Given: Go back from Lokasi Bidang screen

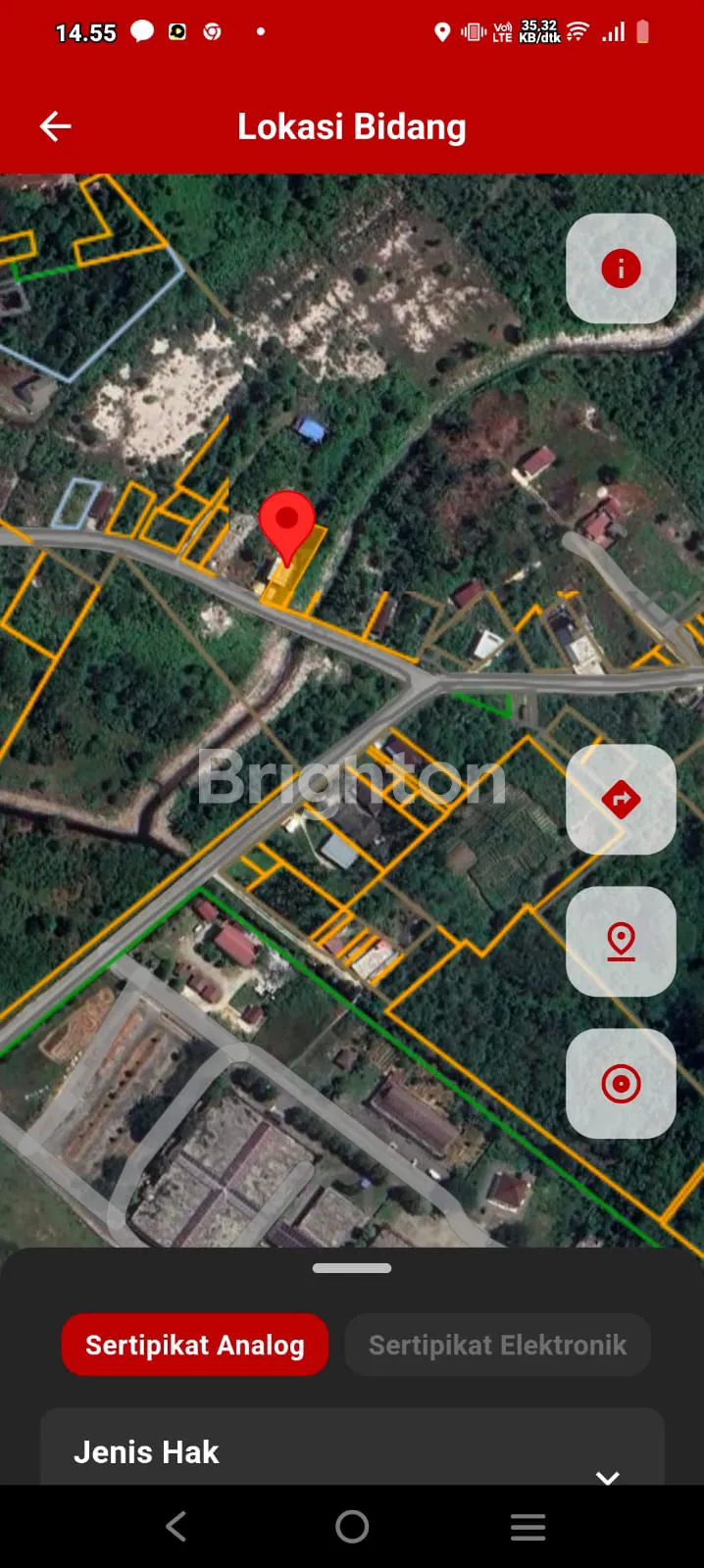Looking at the screenshot, I should (56, 126).
